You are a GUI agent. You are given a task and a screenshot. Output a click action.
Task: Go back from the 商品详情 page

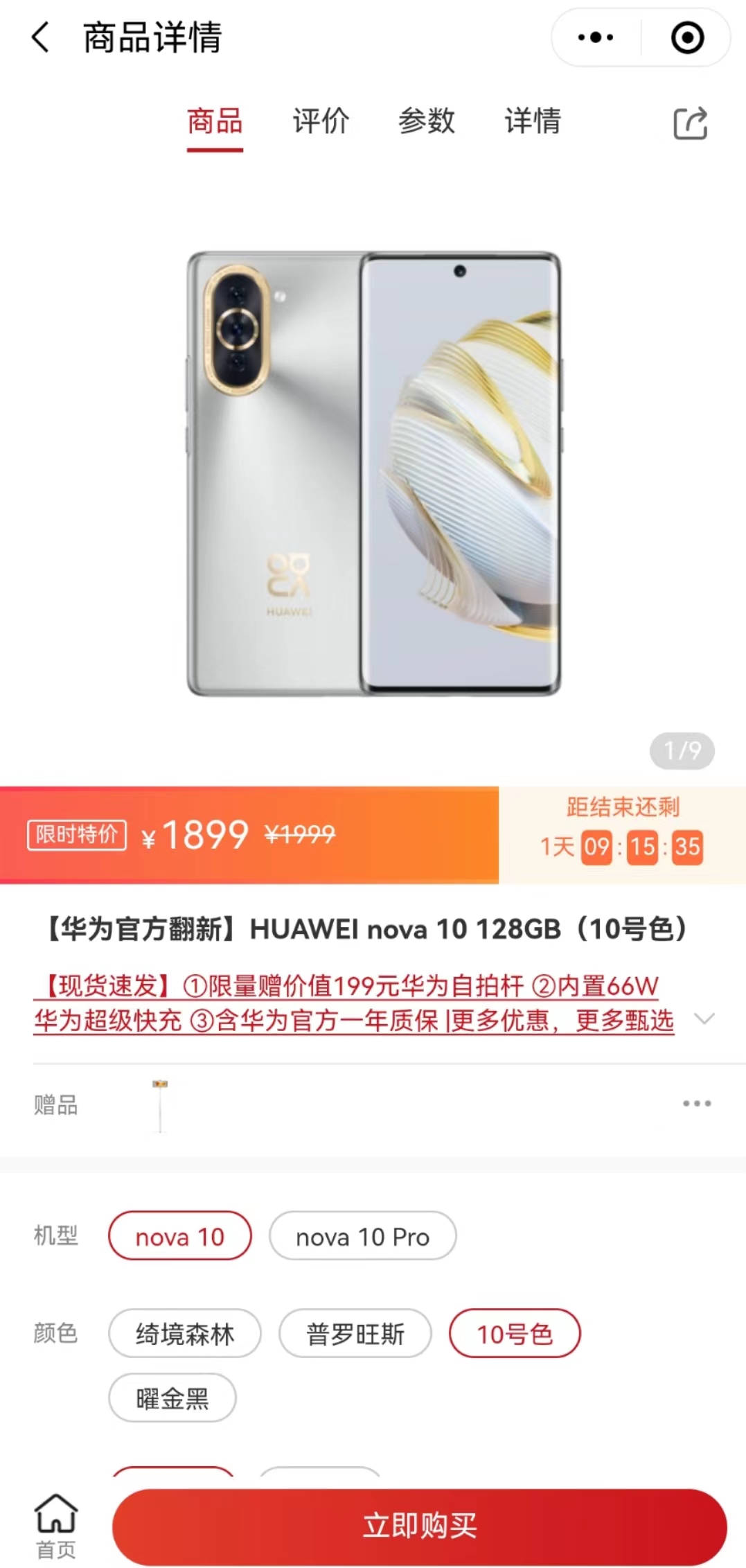tap(41, 37)
